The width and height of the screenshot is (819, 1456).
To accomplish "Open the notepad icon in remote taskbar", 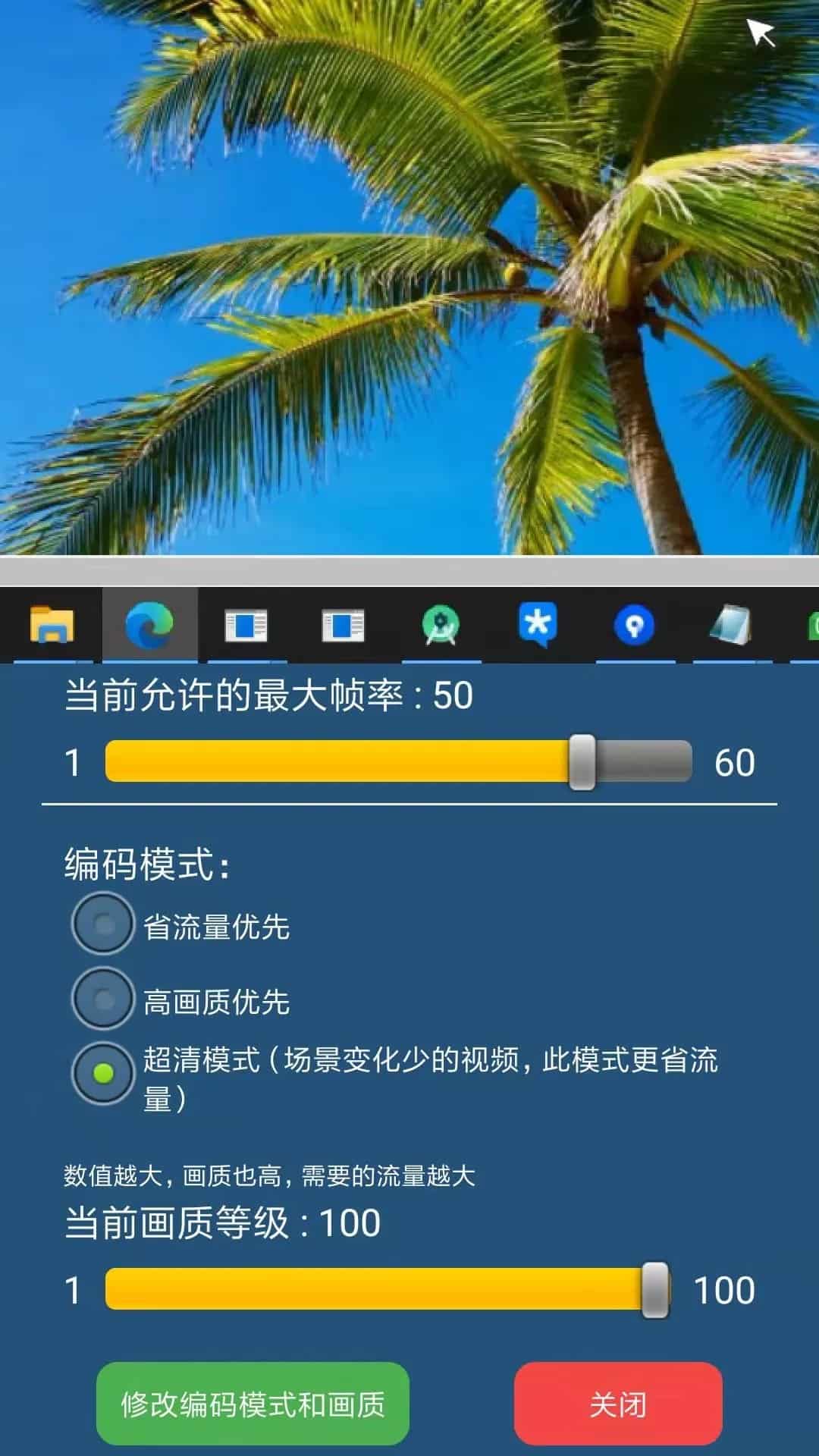I will (x=730, y=626).
